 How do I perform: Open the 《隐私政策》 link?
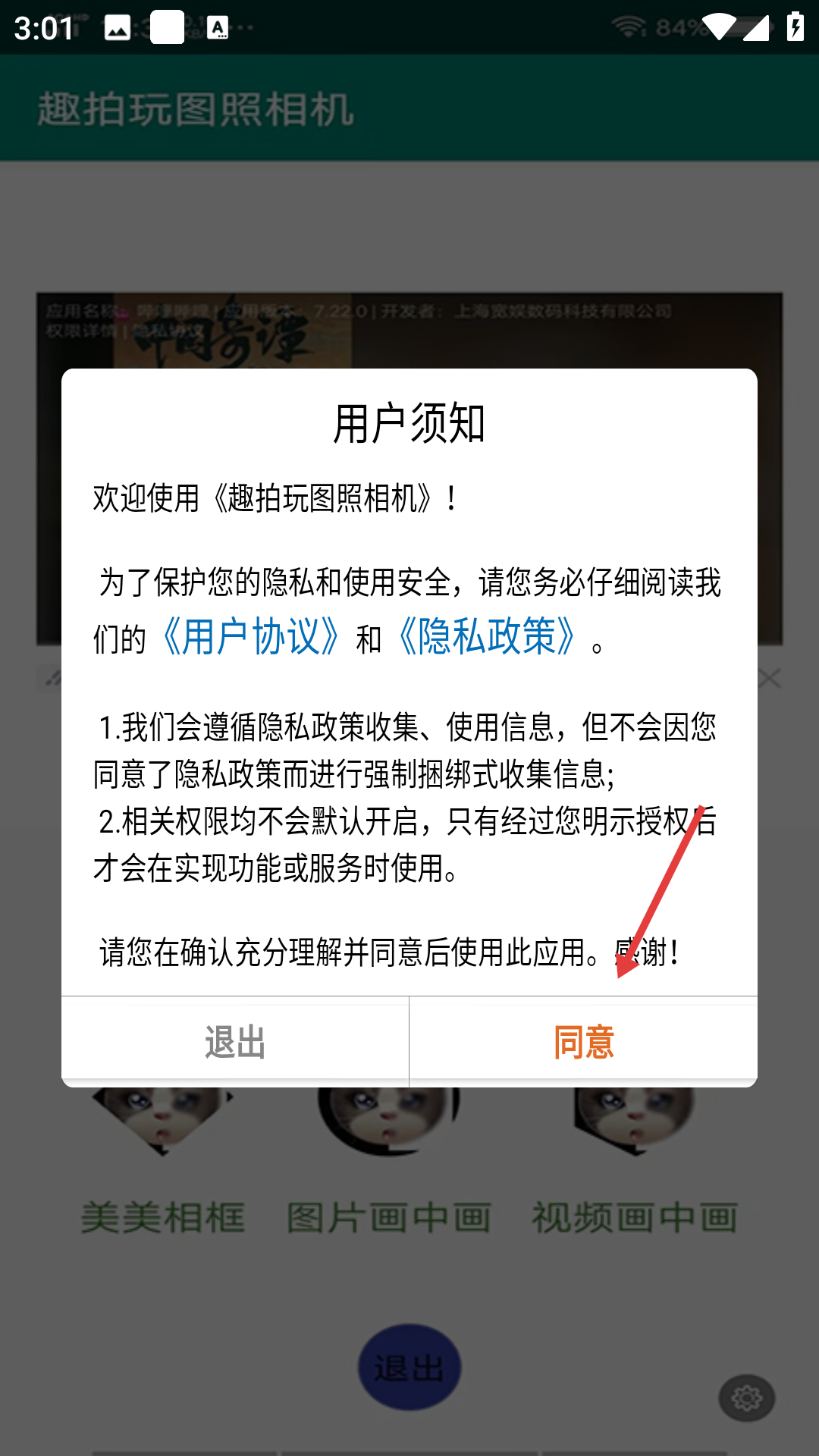tap(487, 636)
